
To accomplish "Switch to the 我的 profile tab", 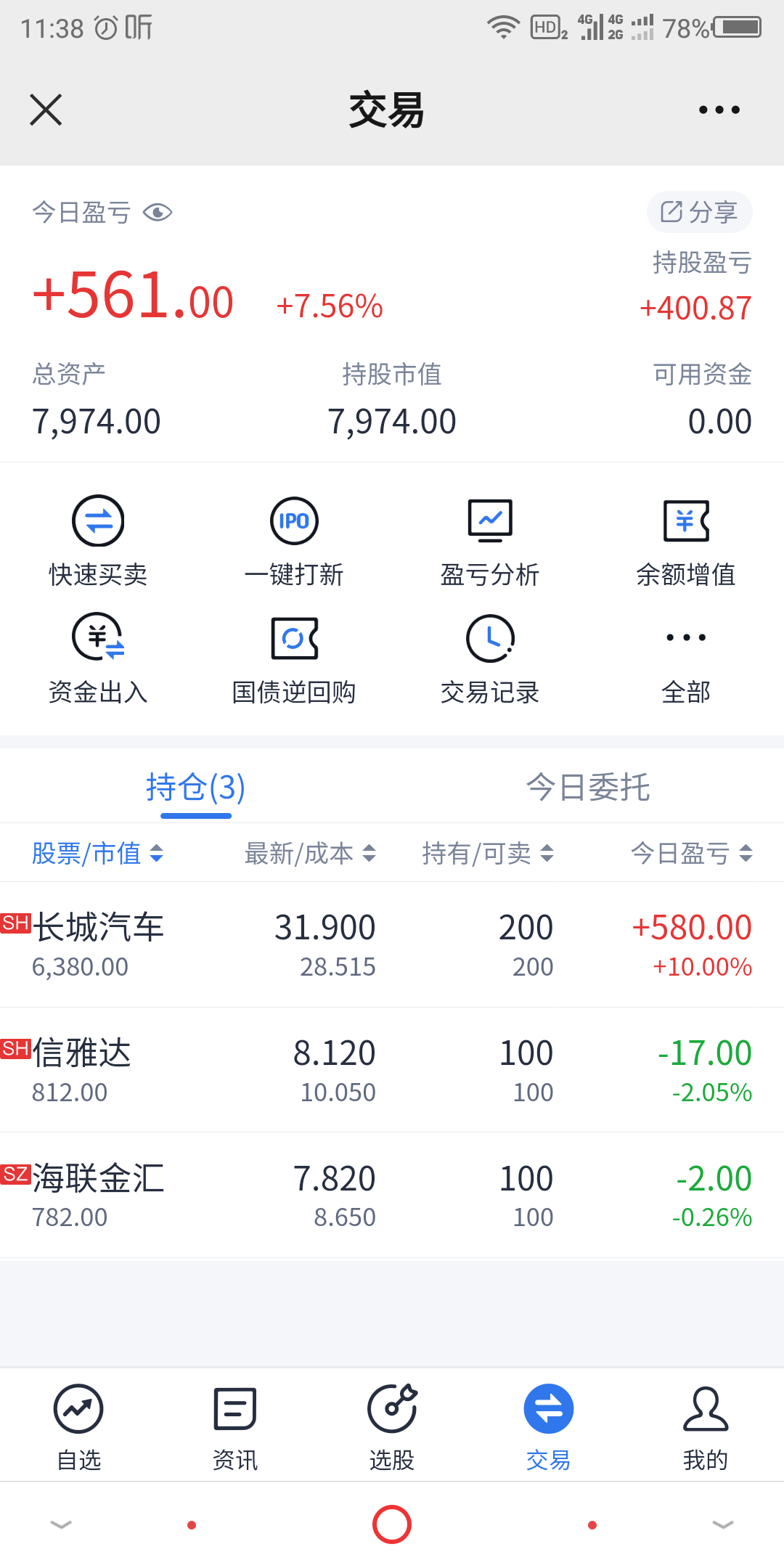I will [705, 1426].
